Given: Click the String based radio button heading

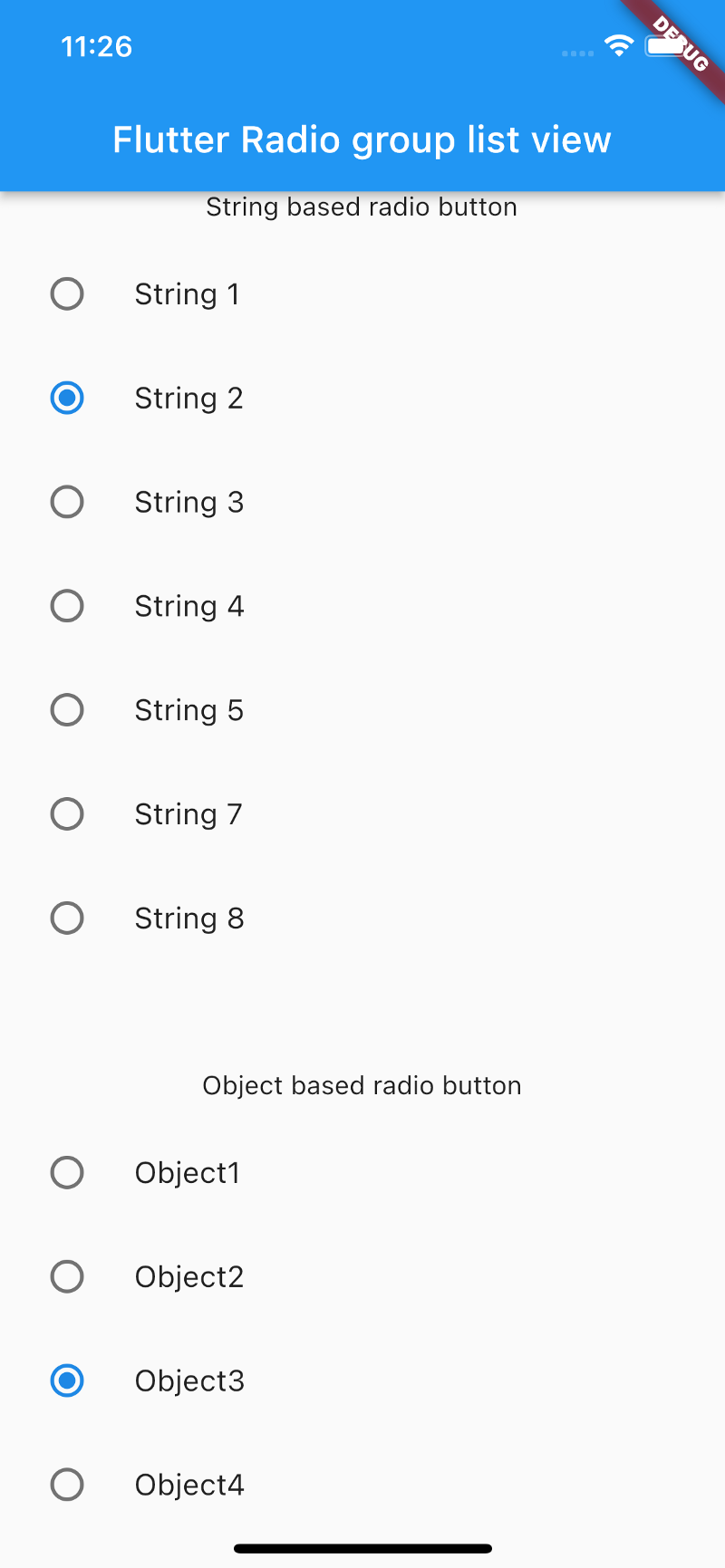Looking at the screenshot, I should click(x=361, y=207).
